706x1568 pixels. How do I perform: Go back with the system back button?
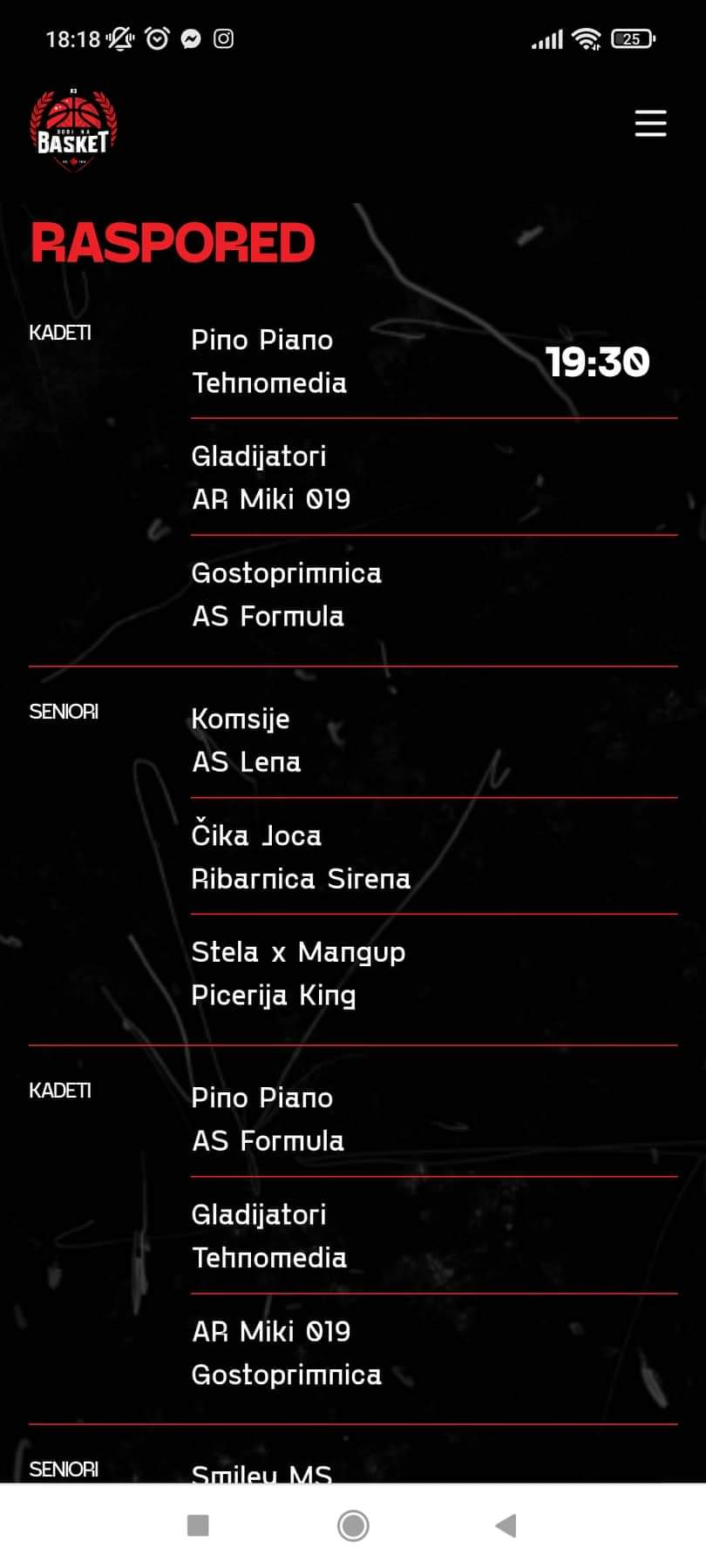pyautogui.click(x=506, y=1525)
